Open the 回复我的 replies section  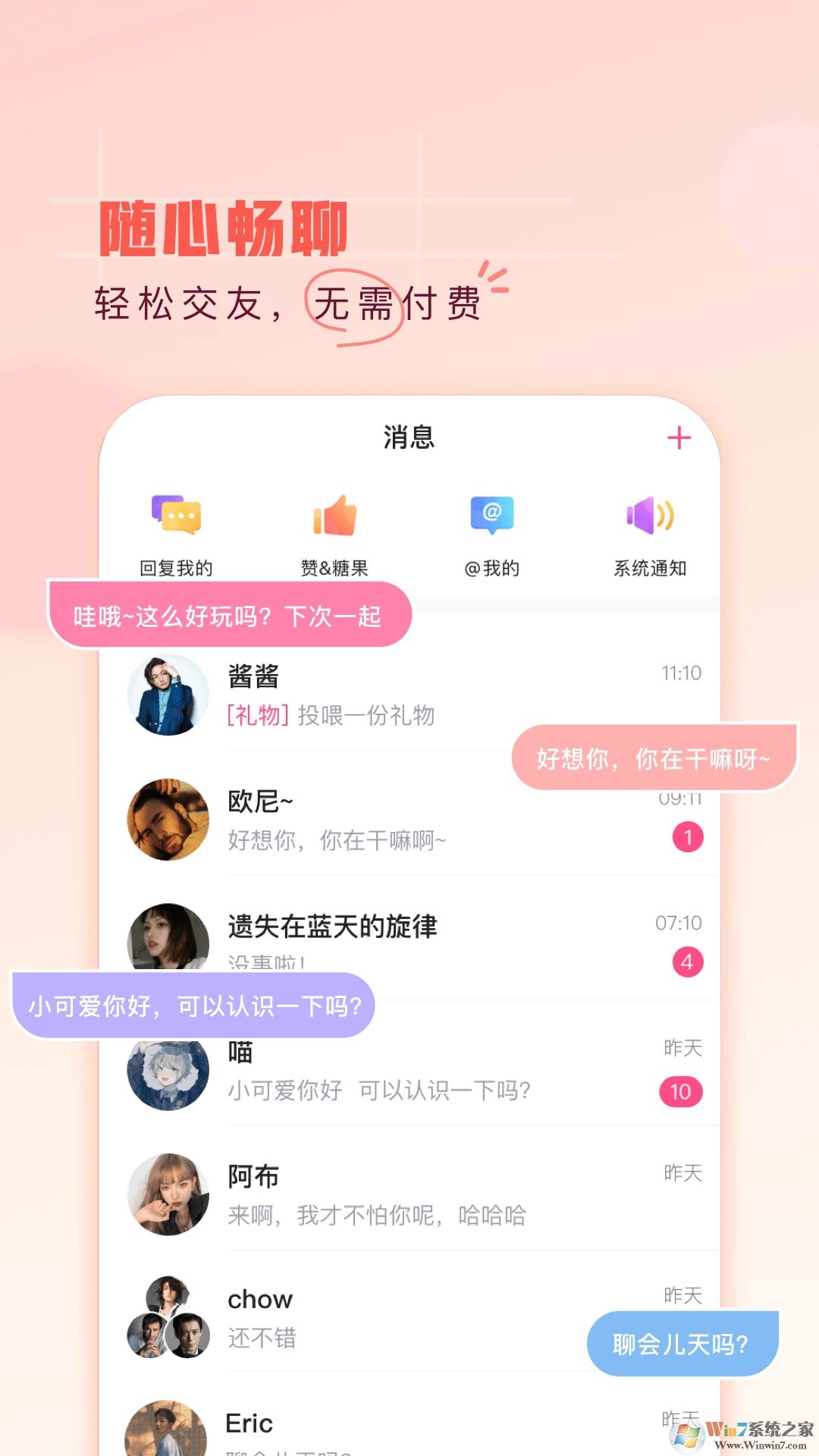click(x=177, y=531)
